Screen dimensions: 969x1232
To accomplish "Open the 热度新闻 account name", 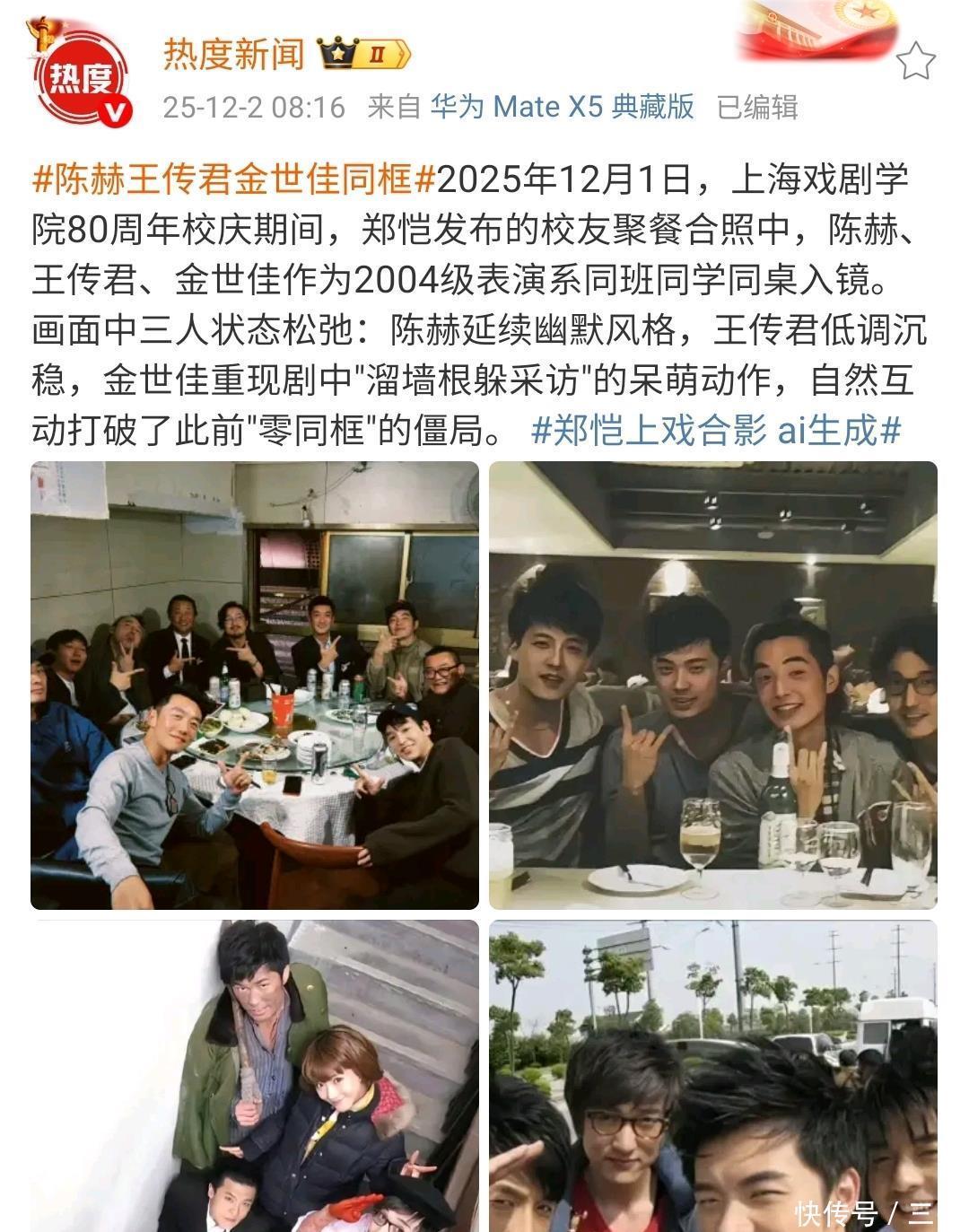I will click(x=234, y=56).
